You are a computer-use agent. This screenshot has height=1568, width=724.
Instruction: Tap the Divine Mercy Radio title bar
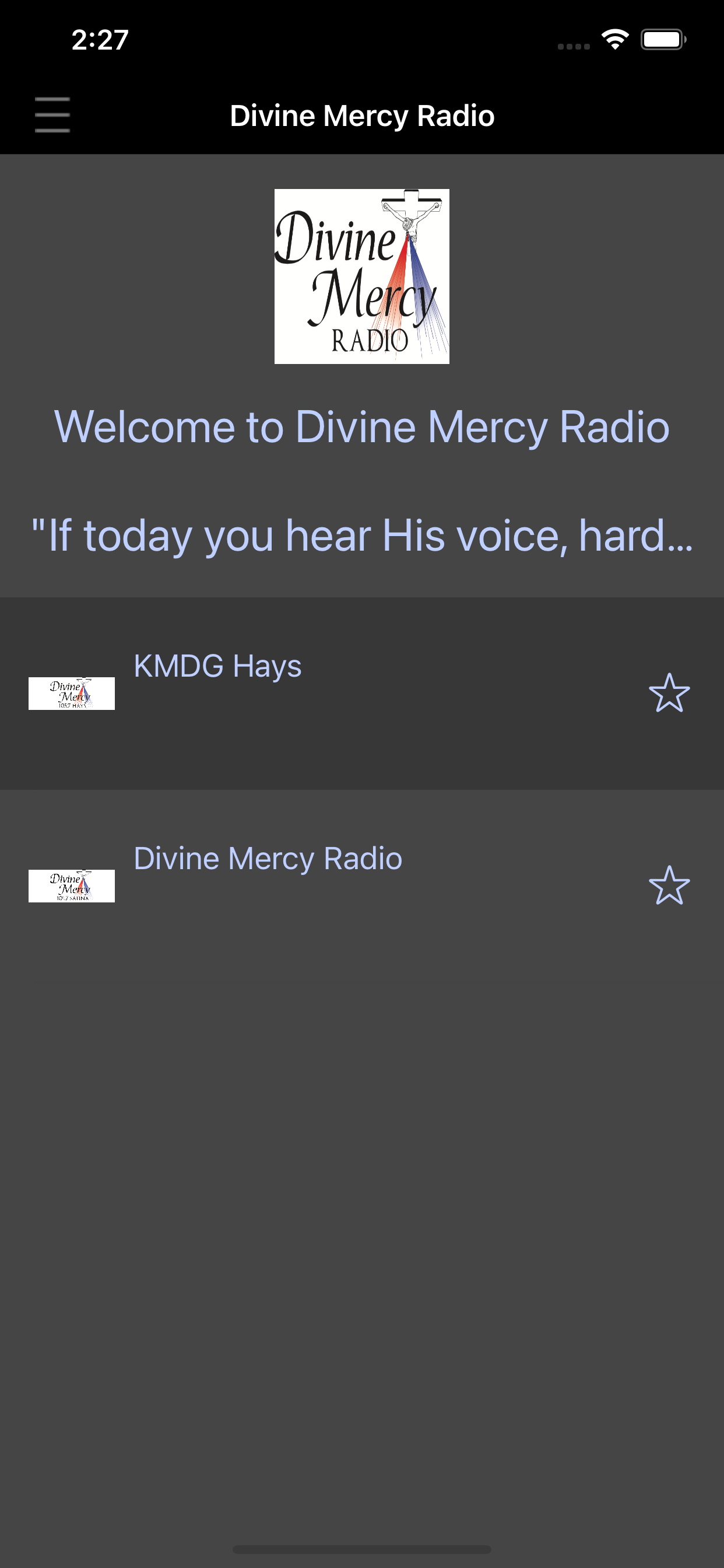tap(361, 114)
